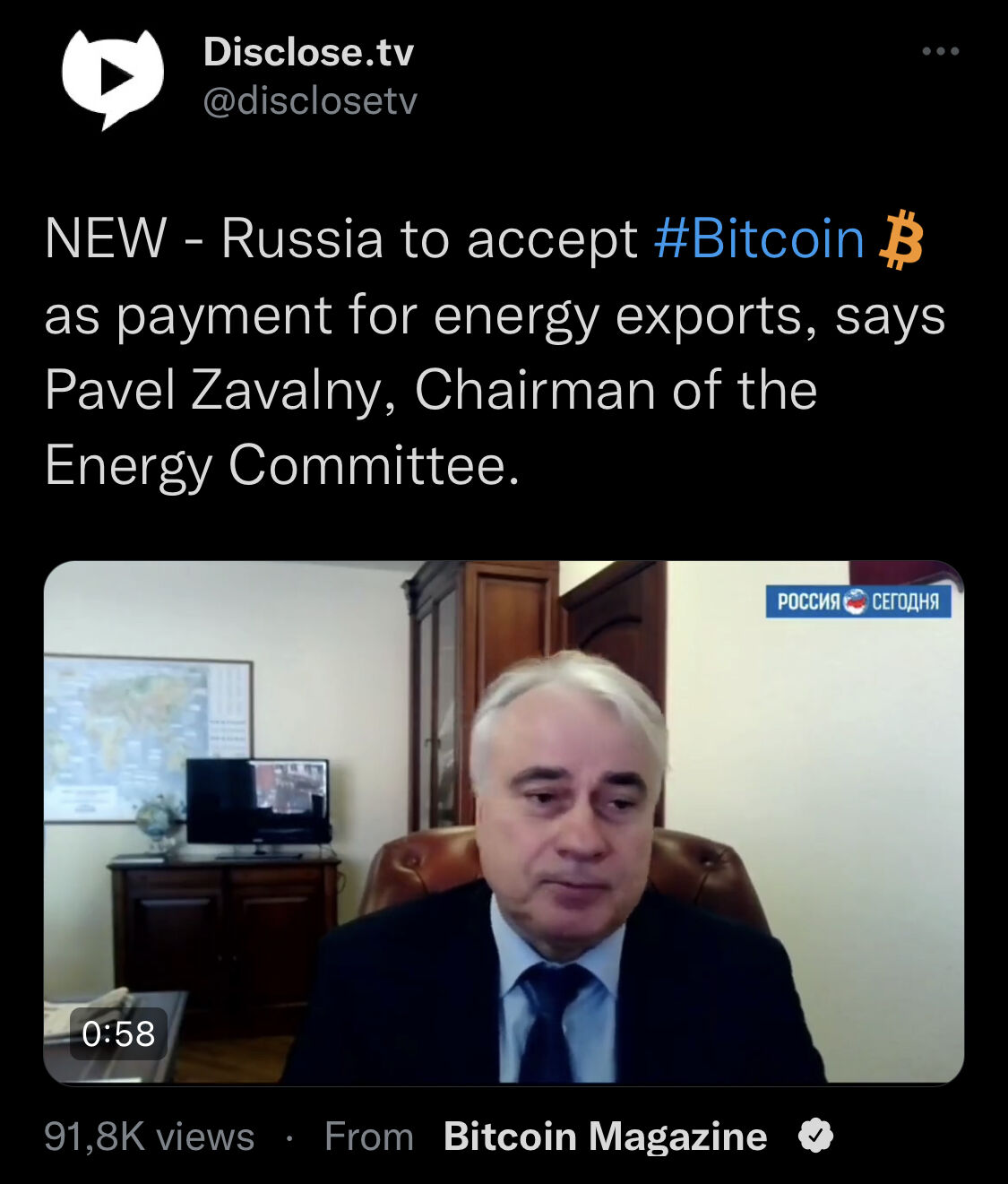
Task: Open the @disclosetv account name
Action: click(309, 101)
